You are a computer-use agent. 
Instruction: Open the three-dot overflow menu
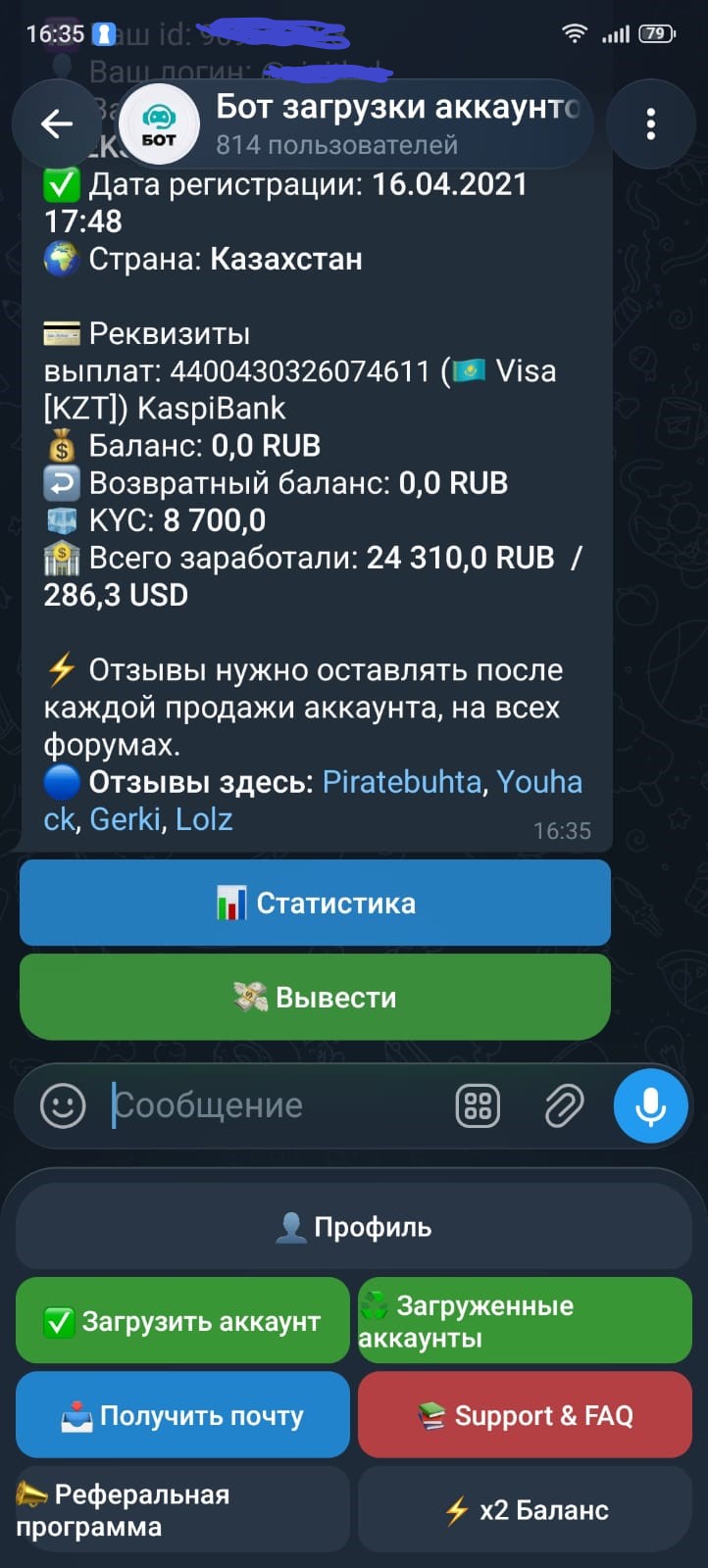[x=650, y=124]
